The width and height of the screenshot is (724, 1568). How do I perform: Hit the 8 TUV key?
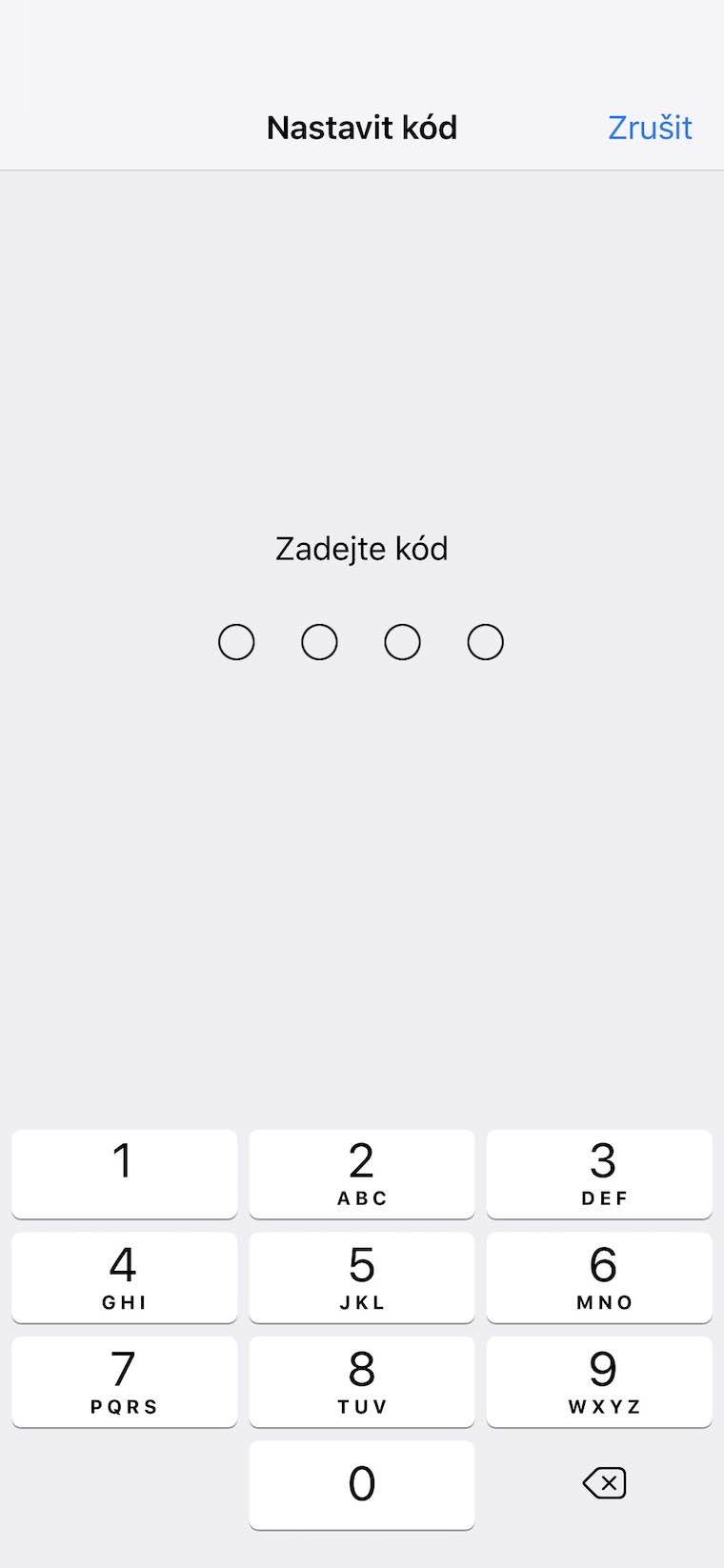pyautogui.click(x=362, y=1380)
